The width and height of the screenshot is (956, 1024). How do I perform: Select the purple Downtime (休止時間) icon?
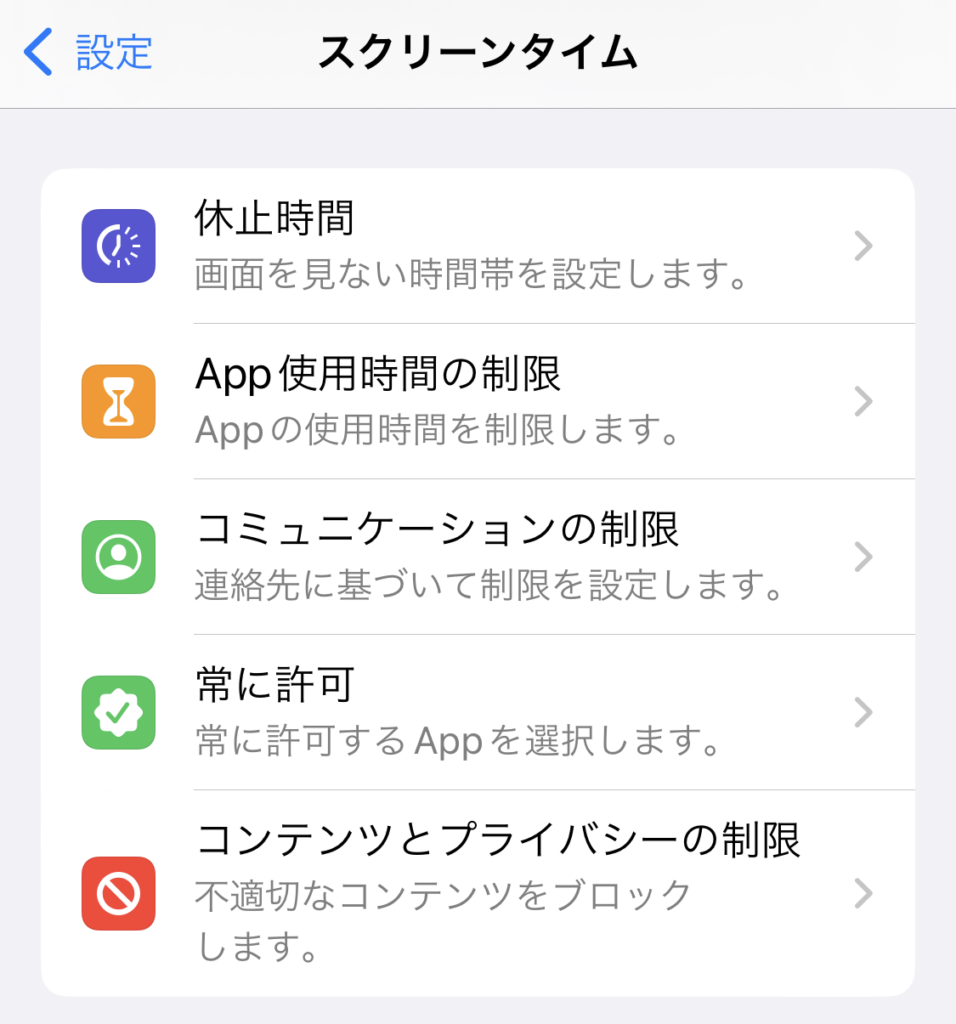click(118, 245)
